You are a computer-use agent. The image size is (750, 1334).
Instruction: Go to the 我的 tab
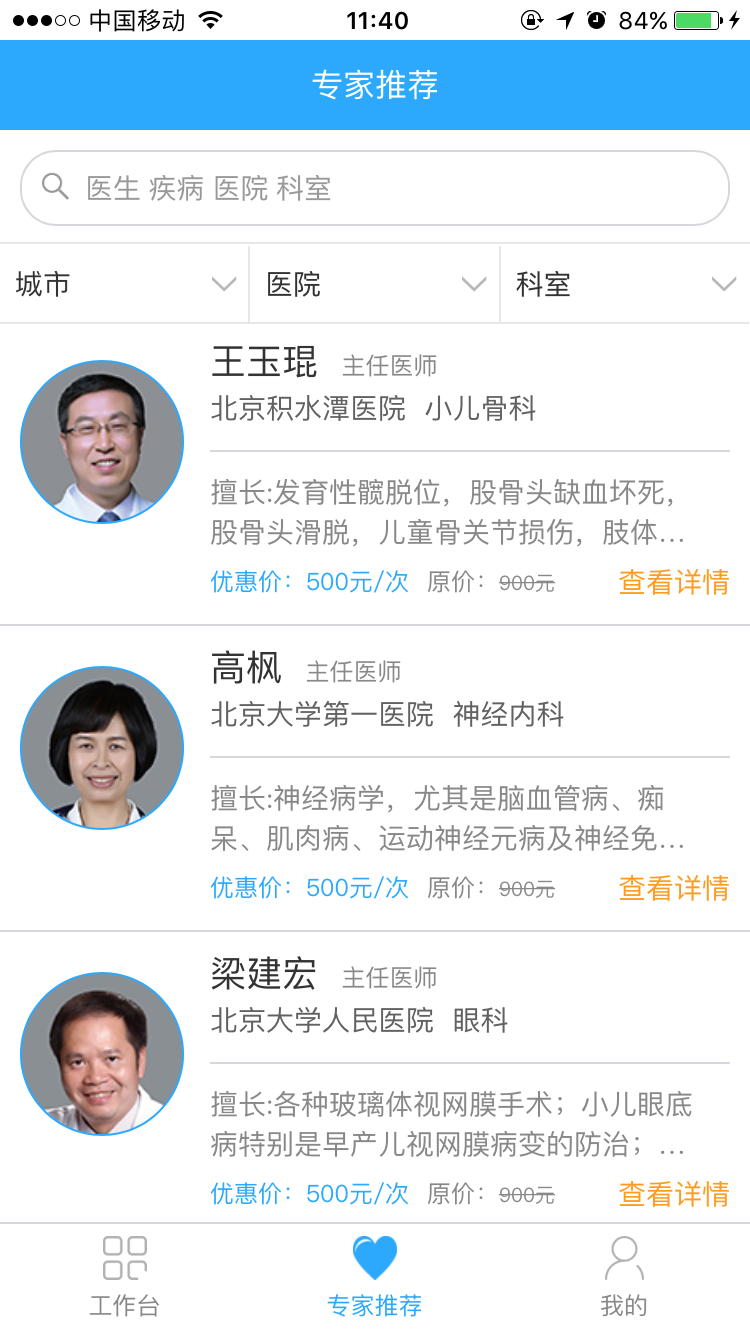(x=624, y=1277)
